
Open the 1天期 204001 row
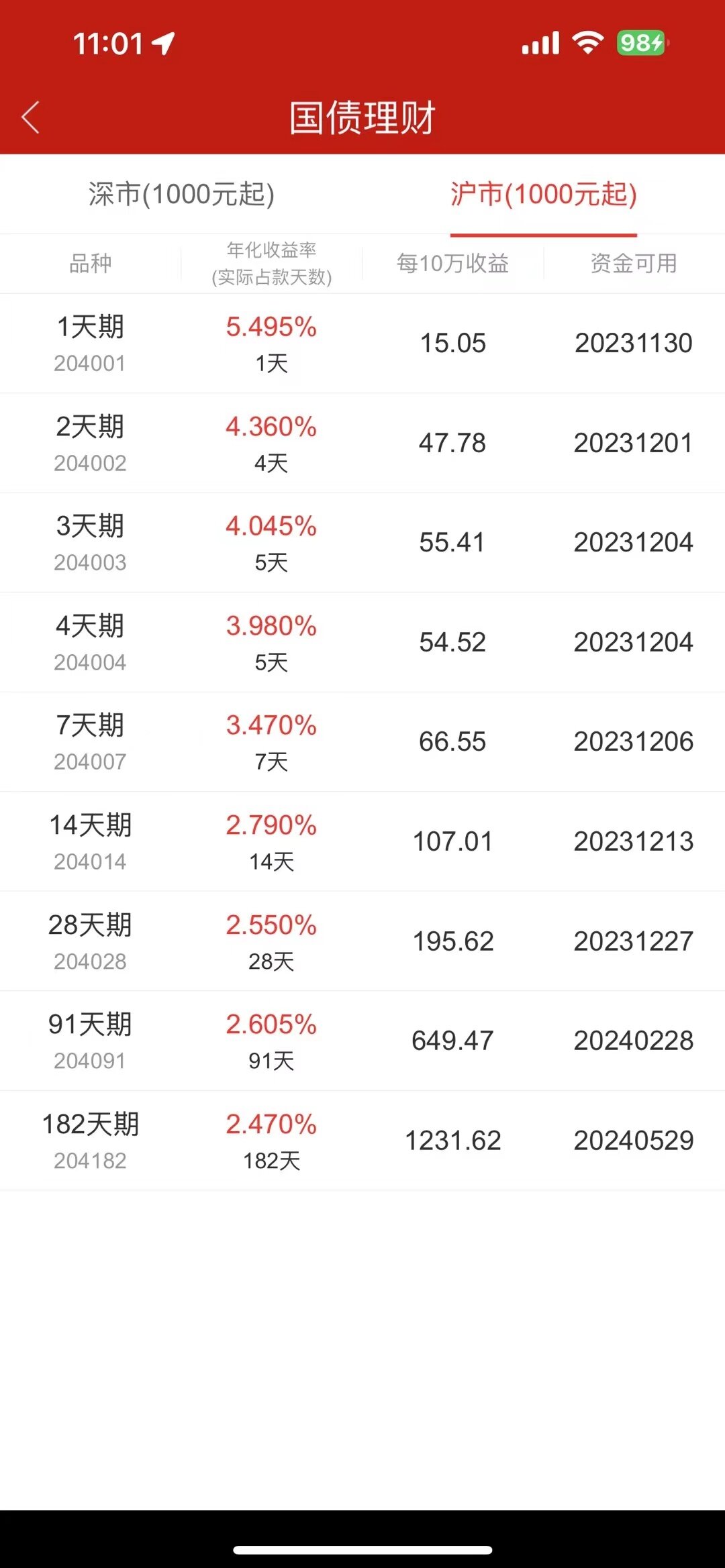tap(362, 344)
